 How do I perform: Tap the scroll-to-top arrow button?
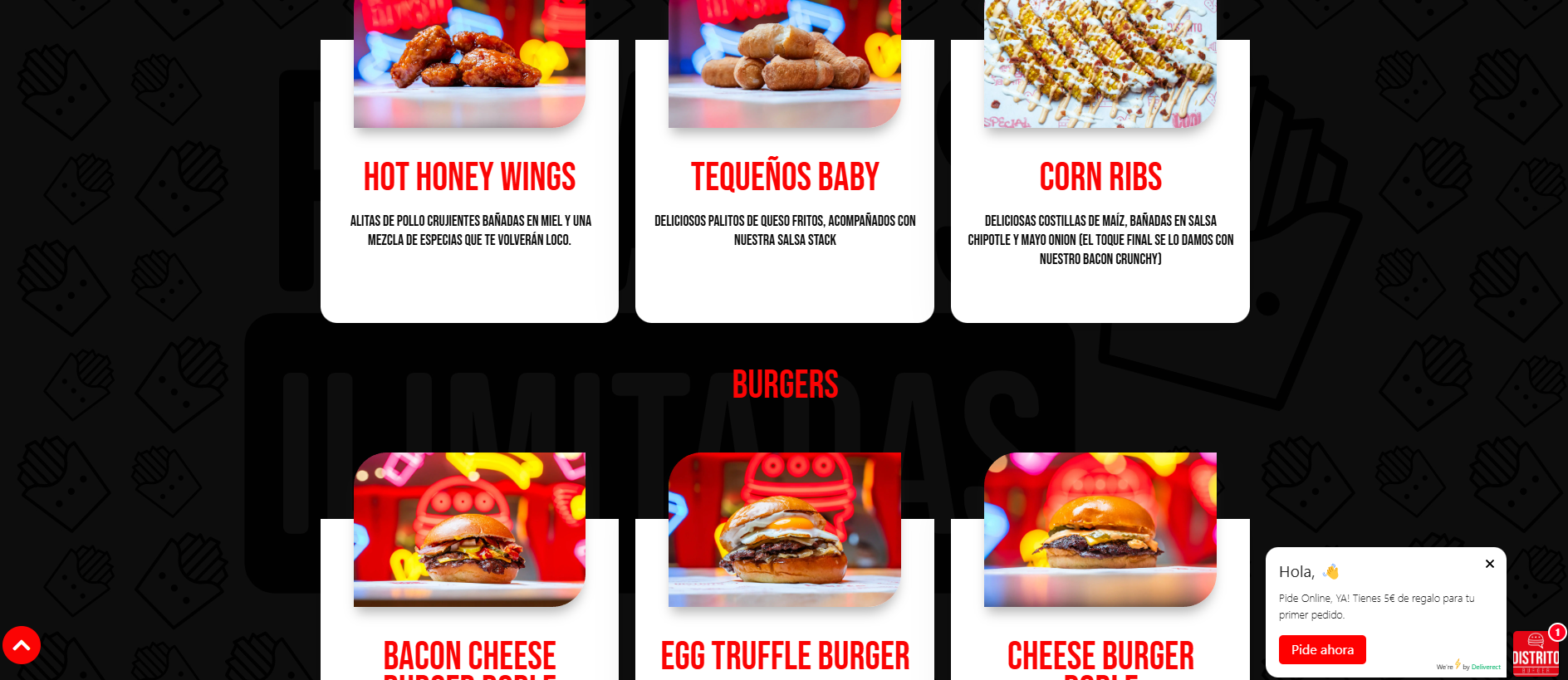(x=22, y=645)
